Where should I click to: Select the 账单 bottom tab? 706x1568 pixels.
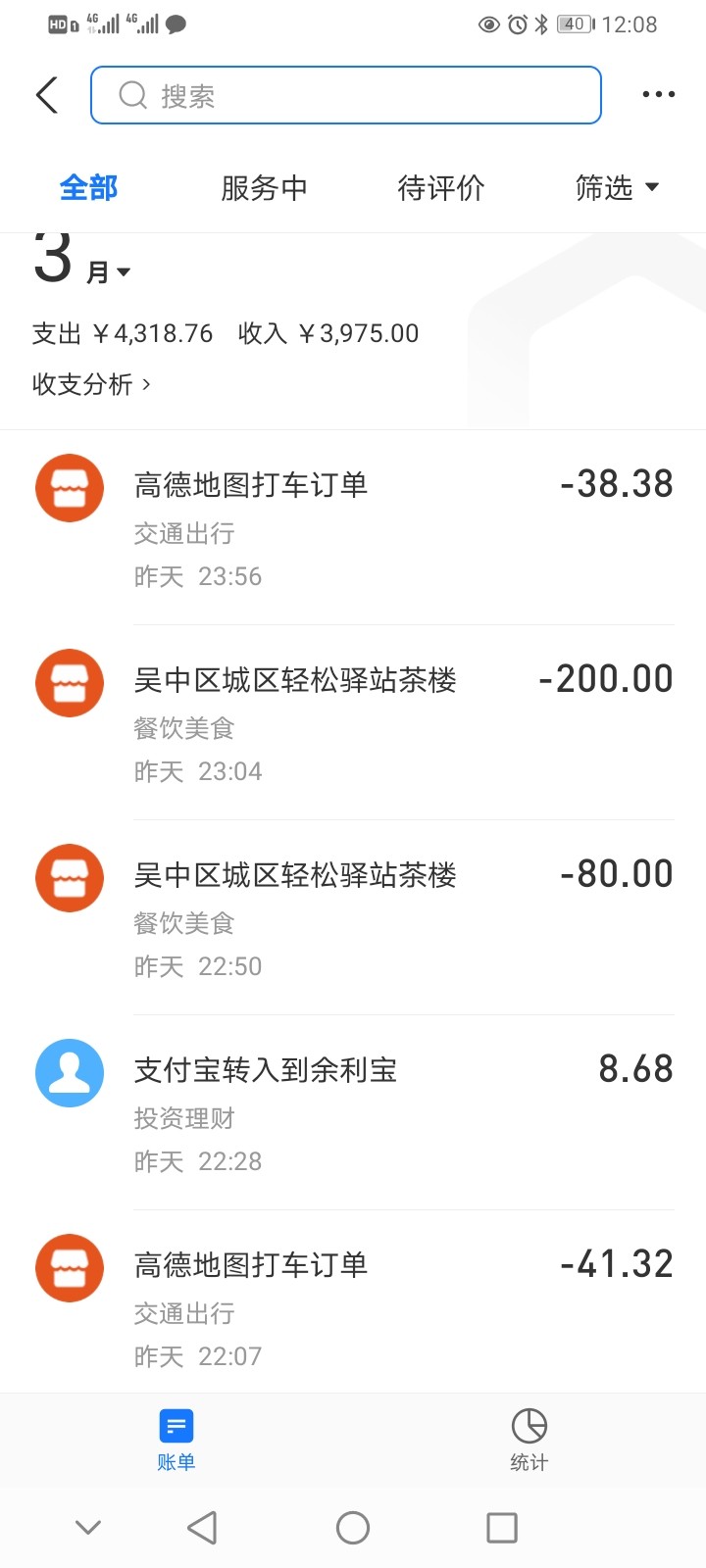click(x=176, y=1440)
